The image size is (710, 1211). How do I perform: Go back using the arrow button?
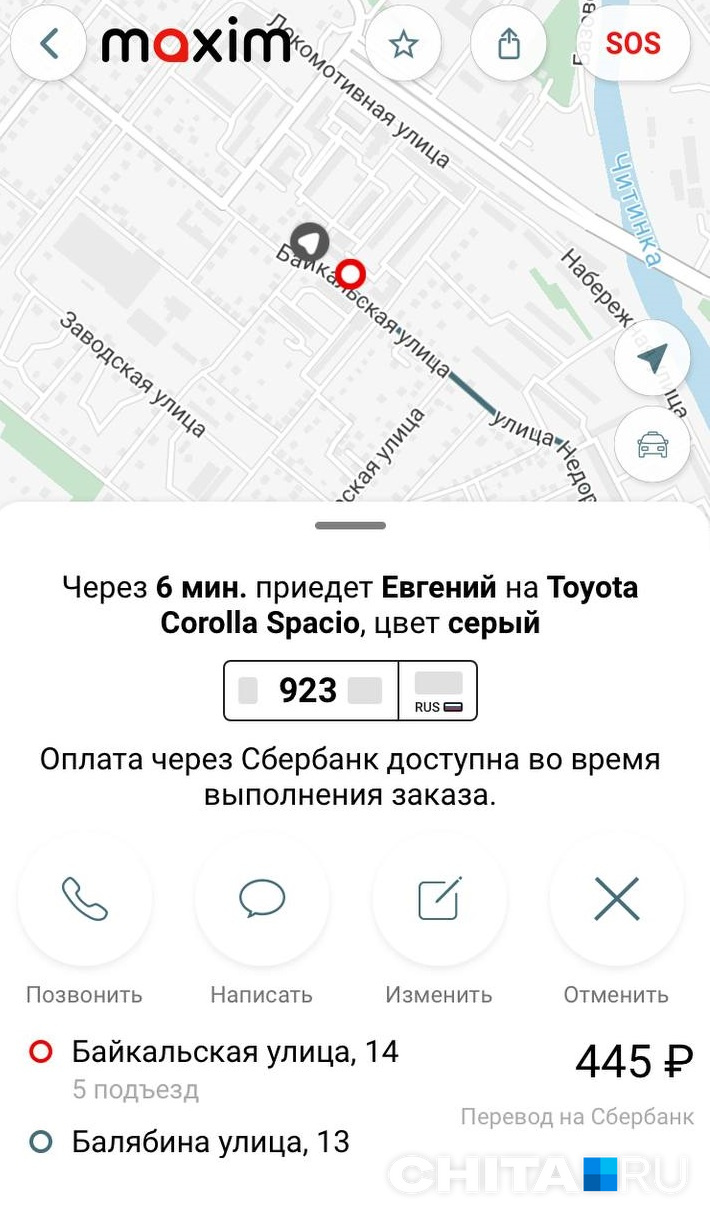(48, 44)
